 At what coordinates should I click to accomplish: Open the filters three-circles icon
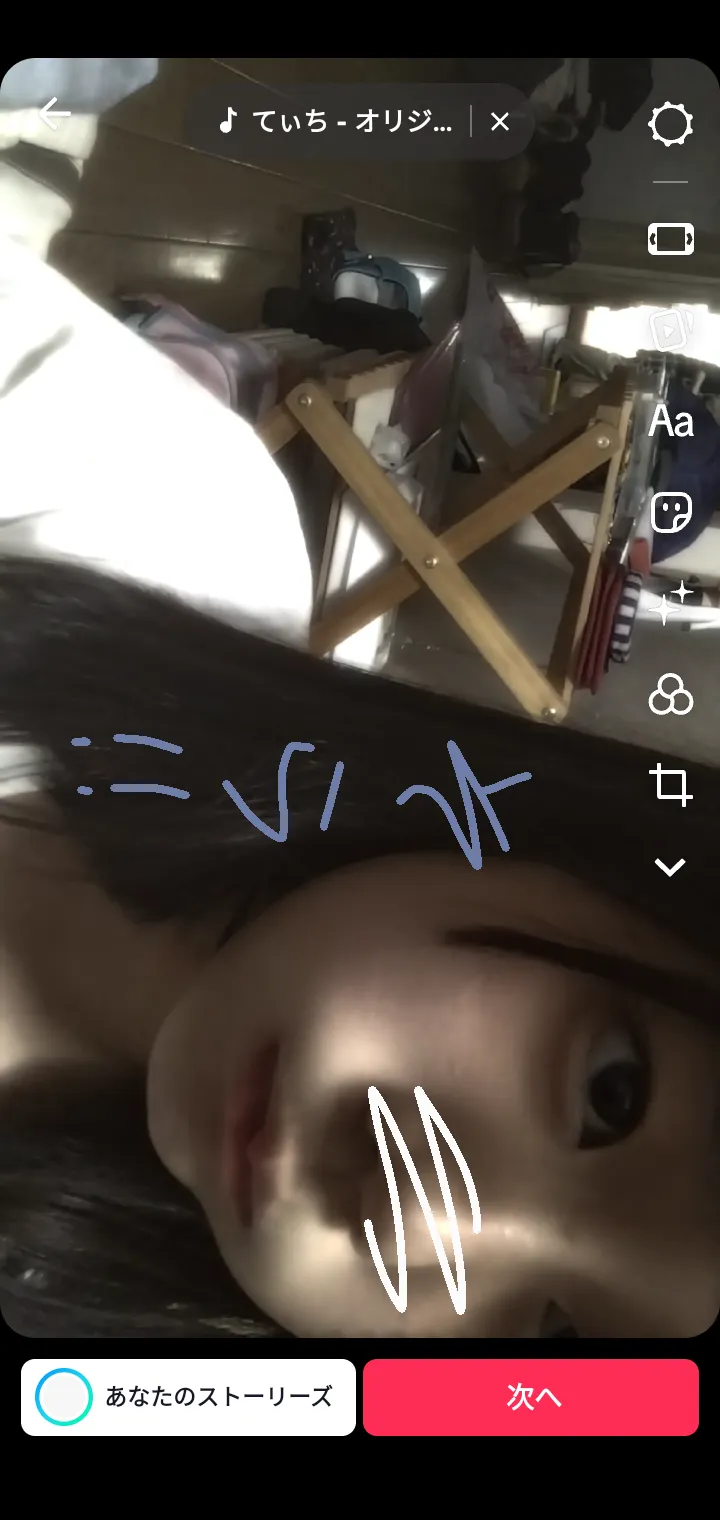click(x=670, y=693)
